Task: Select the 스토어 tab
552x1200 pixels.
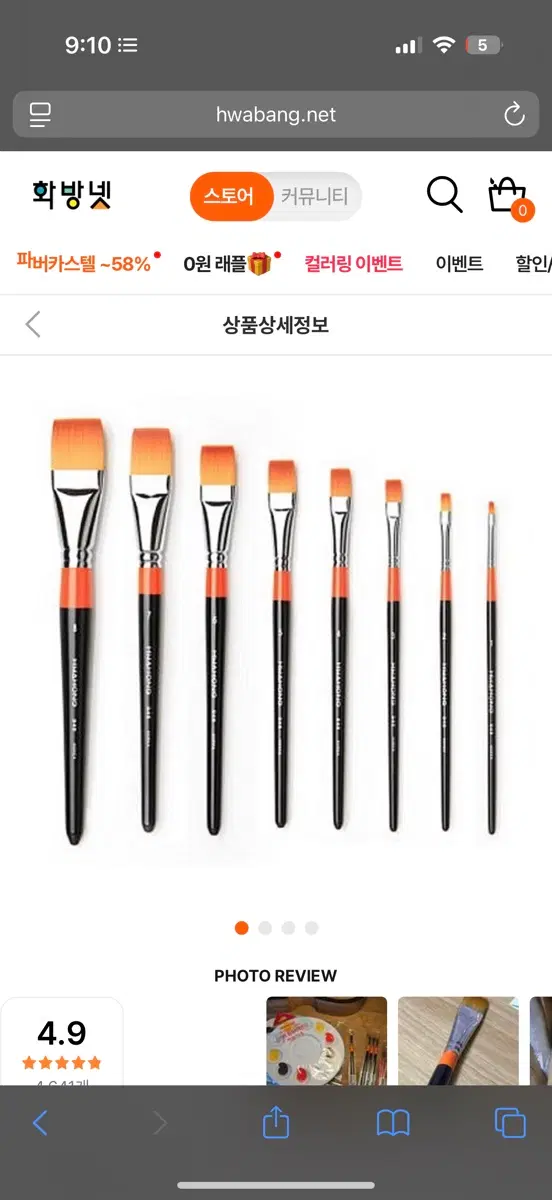Action: [230, 196]
